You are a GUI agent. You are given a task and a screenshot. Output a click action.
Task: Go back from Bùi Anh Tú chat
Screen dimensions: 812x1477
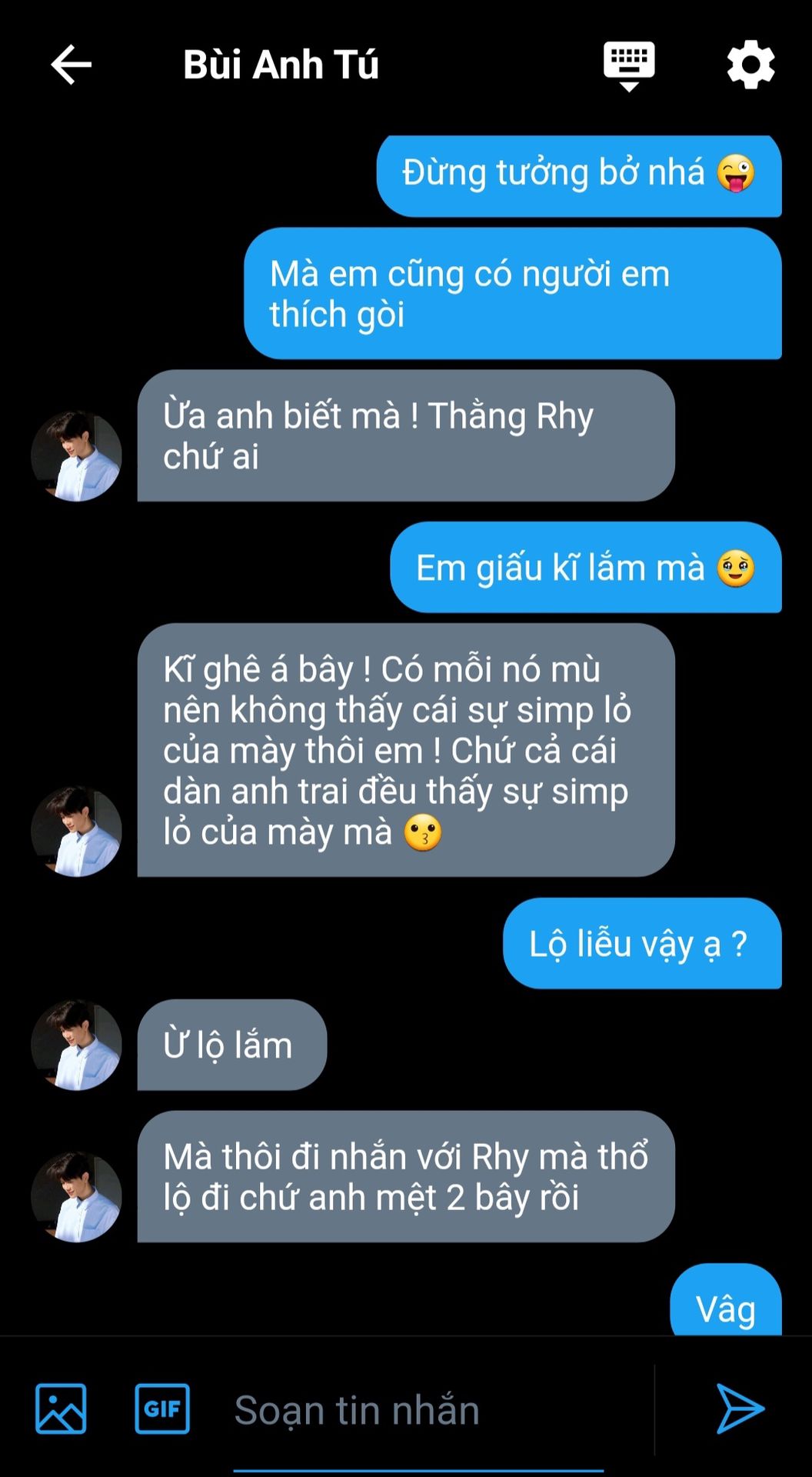point(72,65)
